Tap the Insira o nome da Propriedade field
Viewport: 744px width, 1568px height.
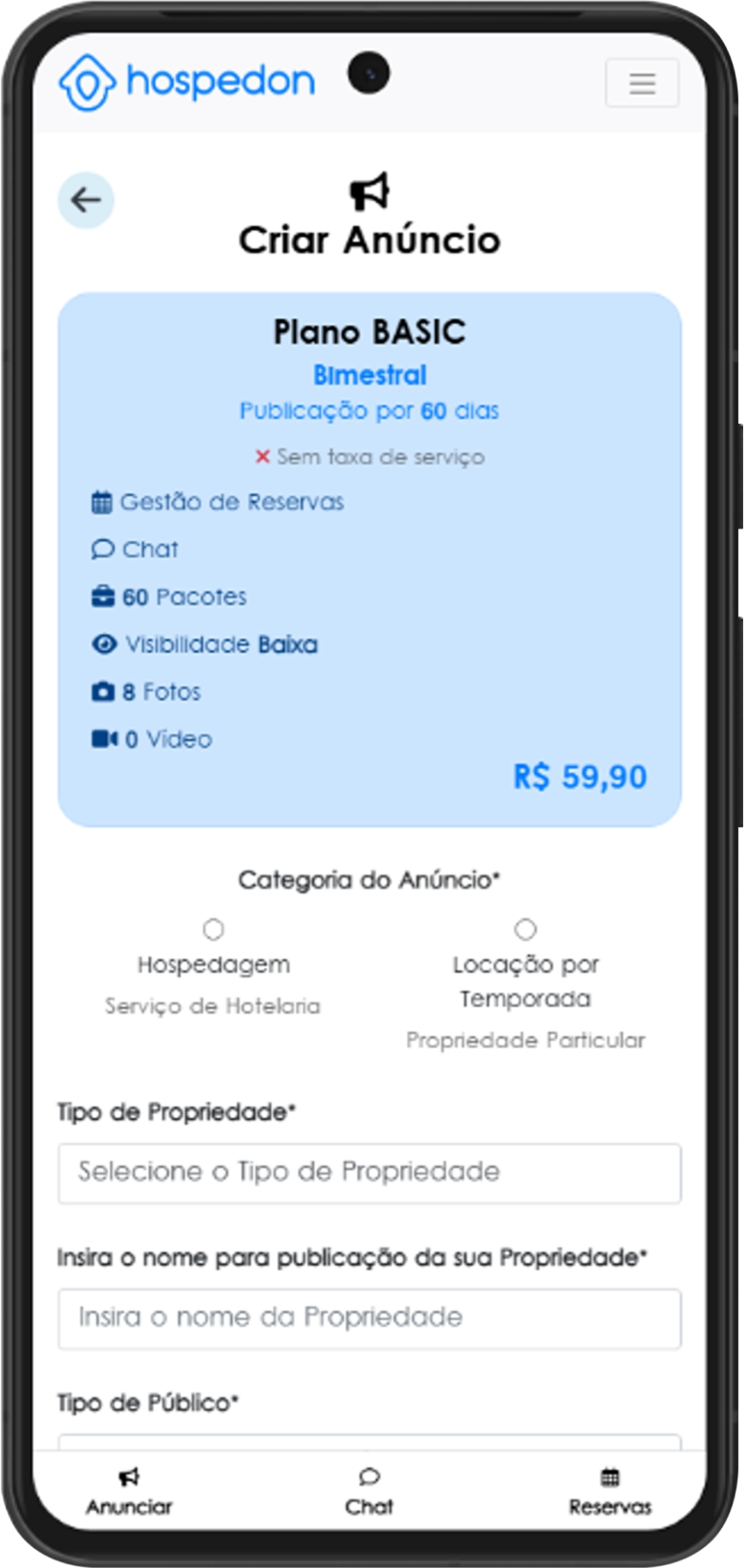point(369,1316)
